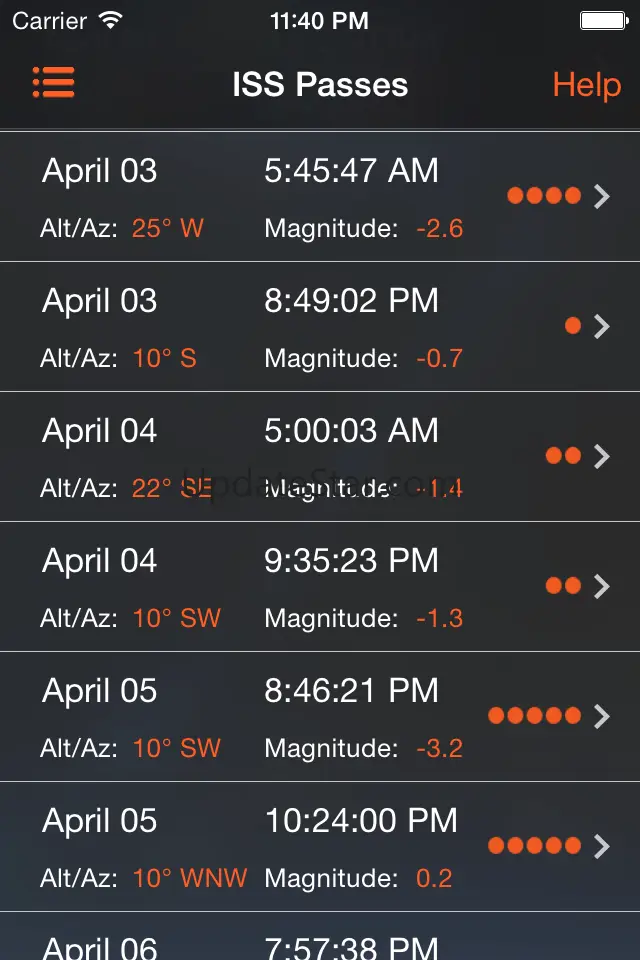Screen dimensions: 640x960
Task: Select the April 04 5:00:03 AM pass
Action: point(320,457)
